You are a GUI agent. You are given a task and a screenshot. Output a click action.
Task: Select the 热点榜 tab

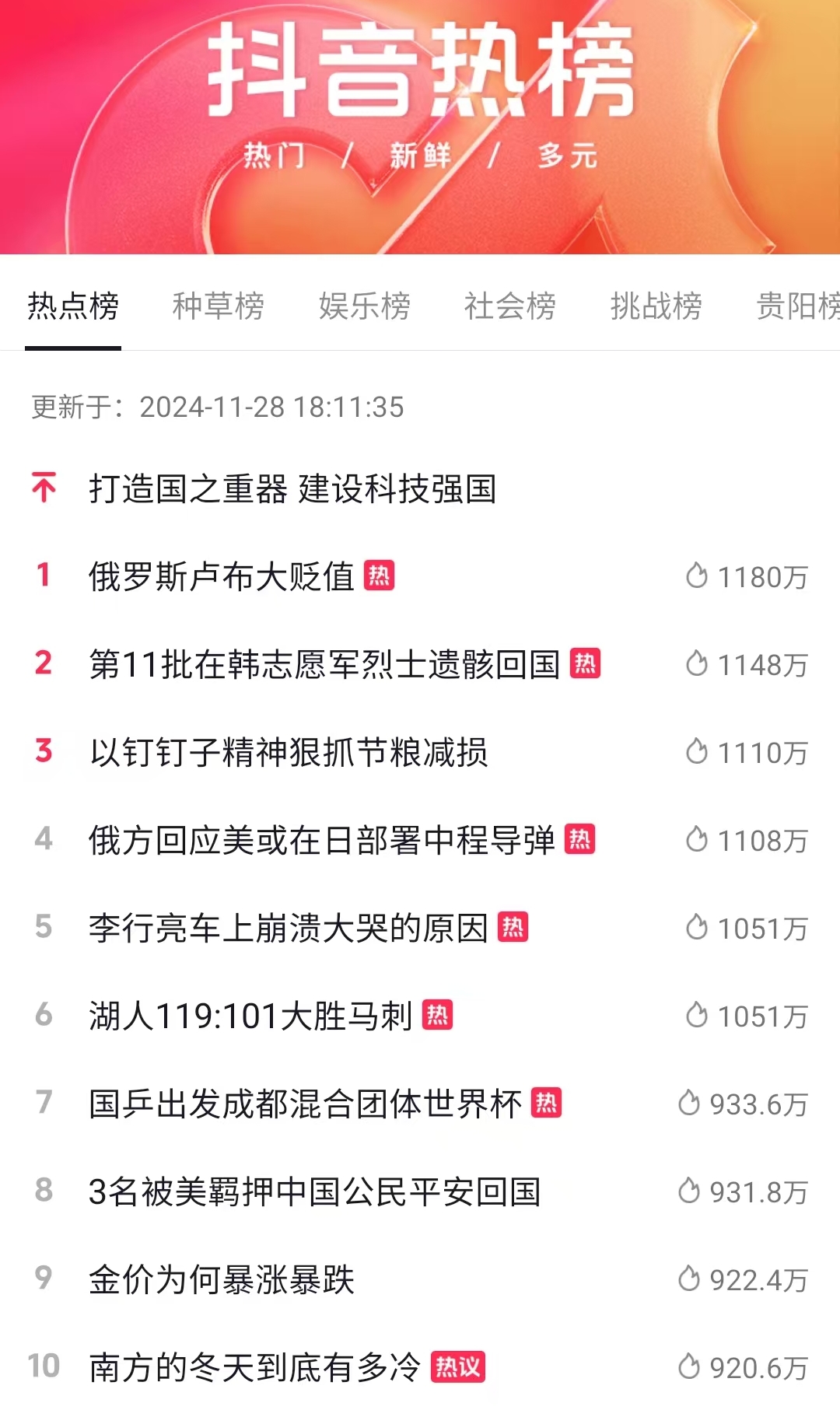73,306
